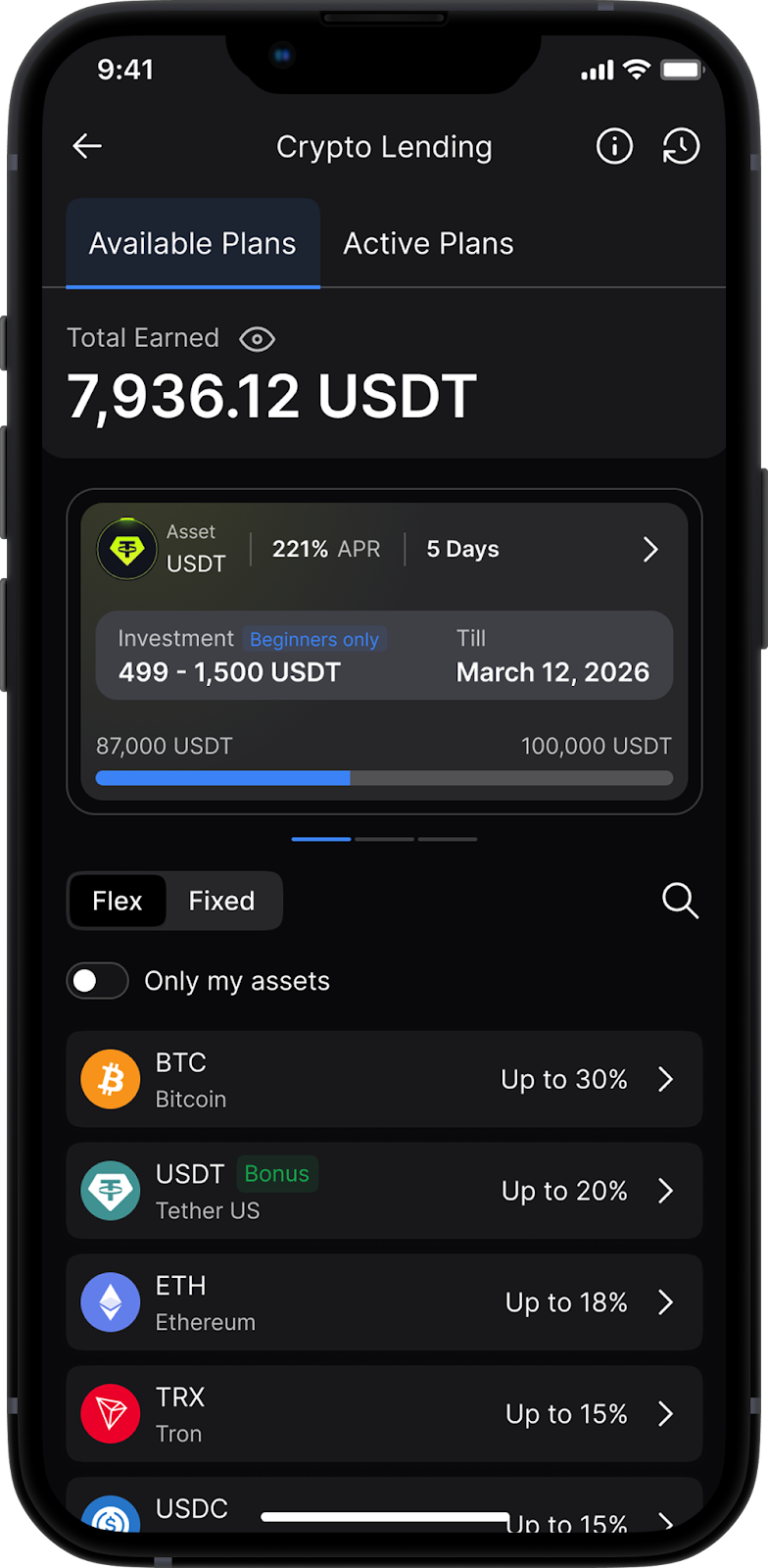Select the Available Plans tab
Viewport: 768px width, 1568px height.
coord(193,244)
